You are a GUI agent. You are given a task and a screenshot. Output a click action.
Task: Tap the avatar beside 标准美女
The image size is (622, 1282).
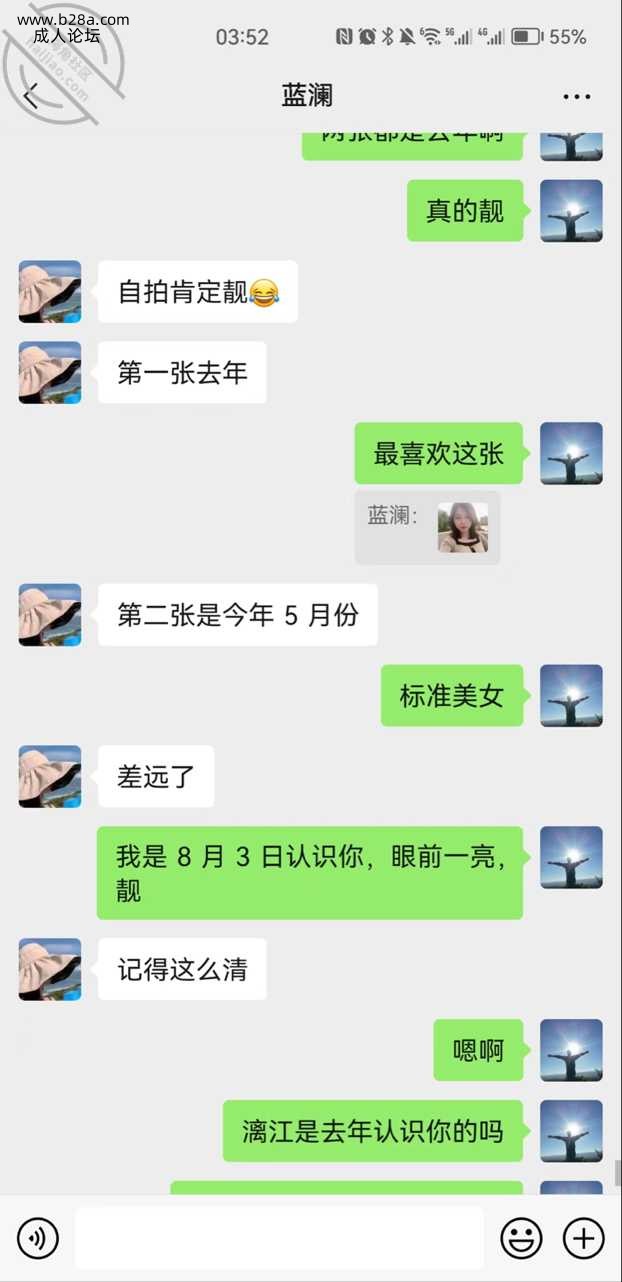click(571, 696)
